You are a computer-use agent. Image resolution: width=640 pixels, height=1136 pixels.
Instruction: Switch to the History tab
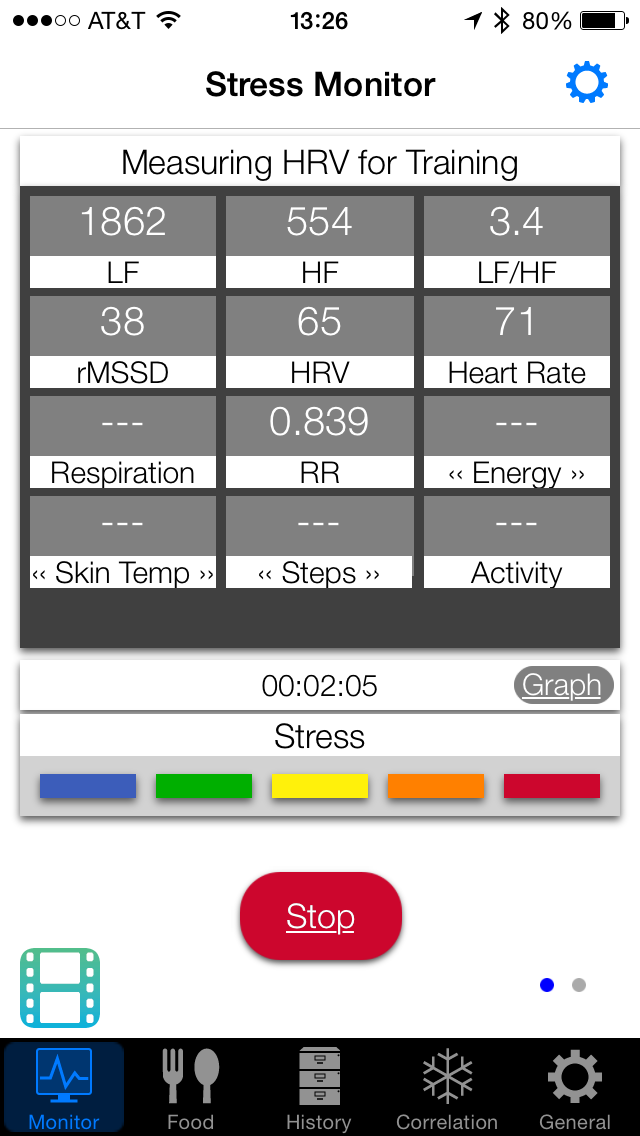tap(318, 1089)
